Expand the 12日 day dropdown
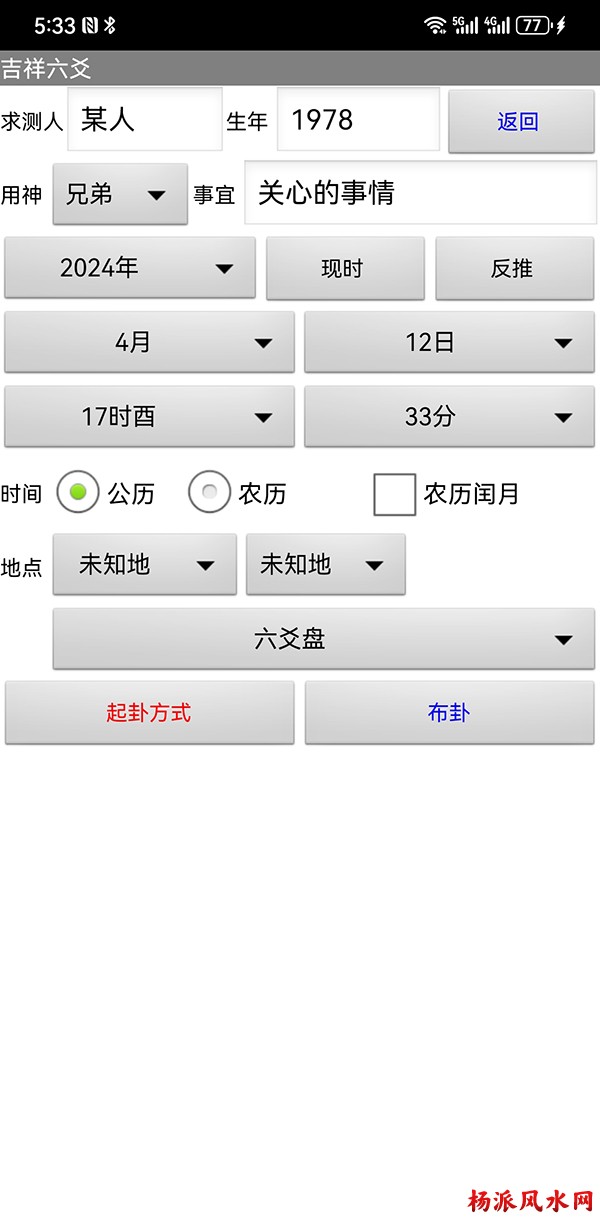 click(x=449, y=342)
